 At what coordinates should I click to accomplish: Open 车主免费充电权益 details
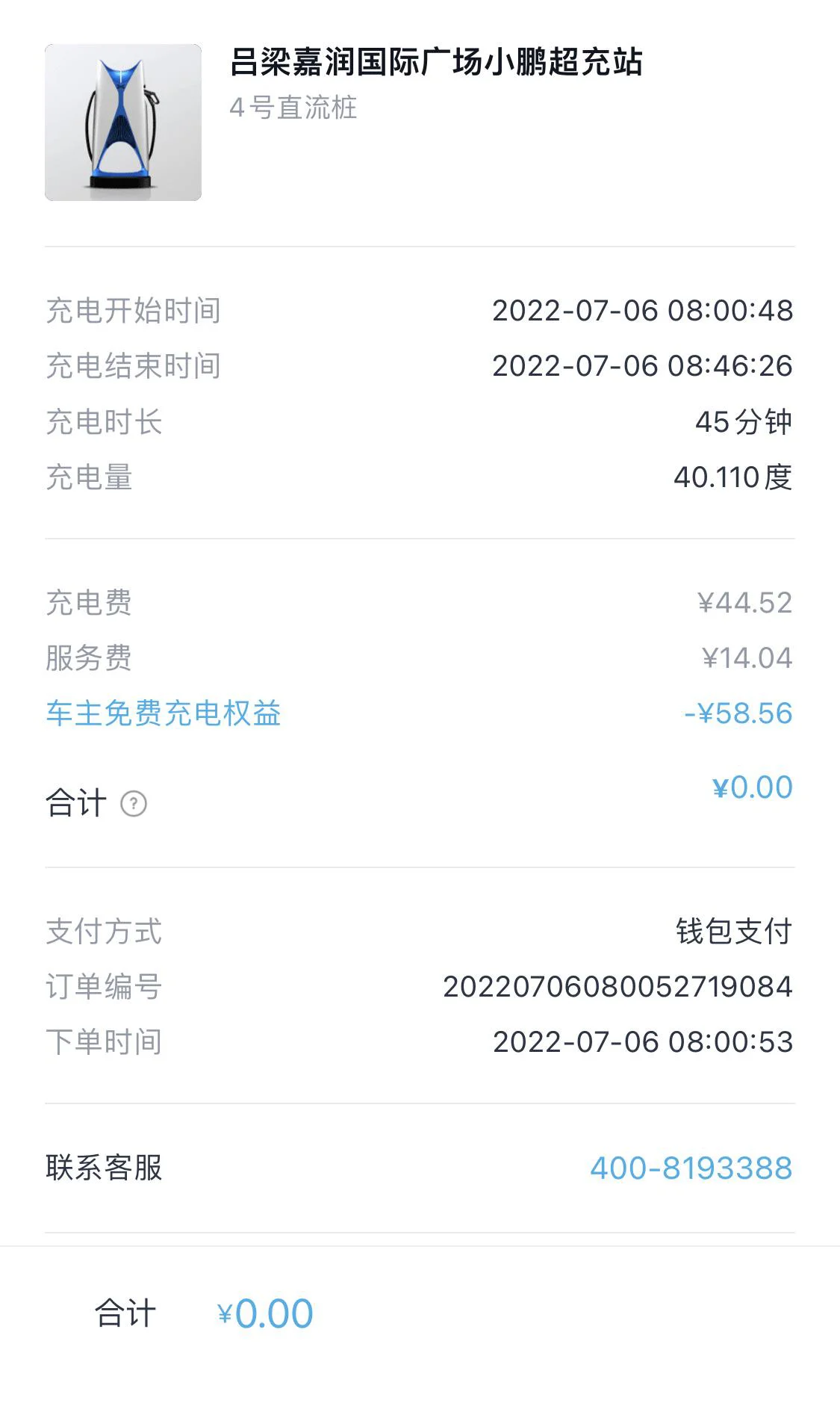tap(164, 713)
